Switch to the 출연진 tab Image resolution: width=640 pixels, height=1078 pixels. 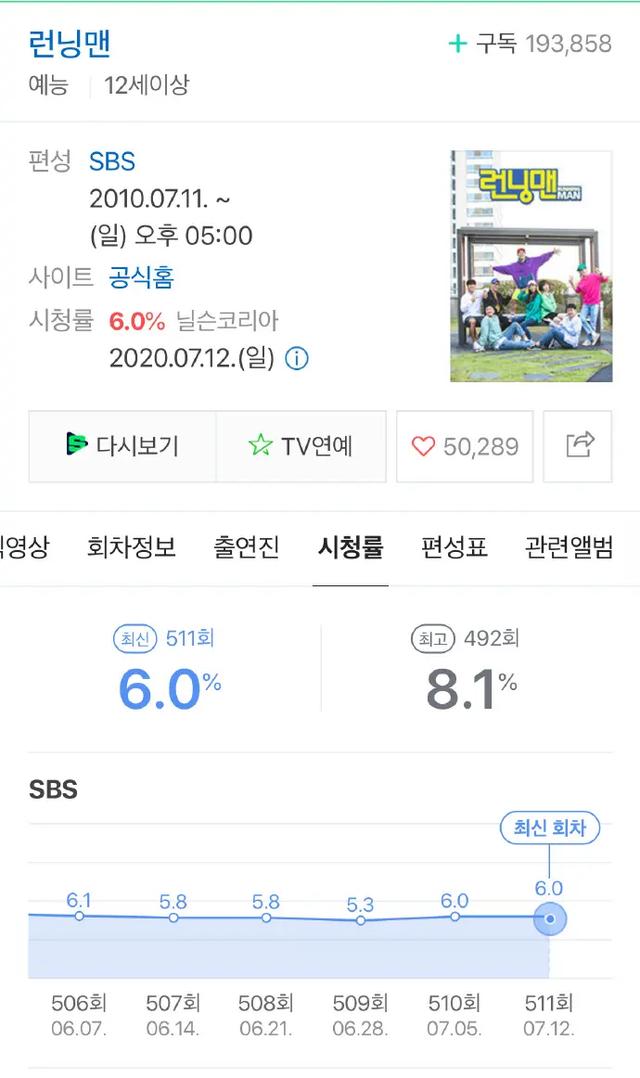click(246, 547)
